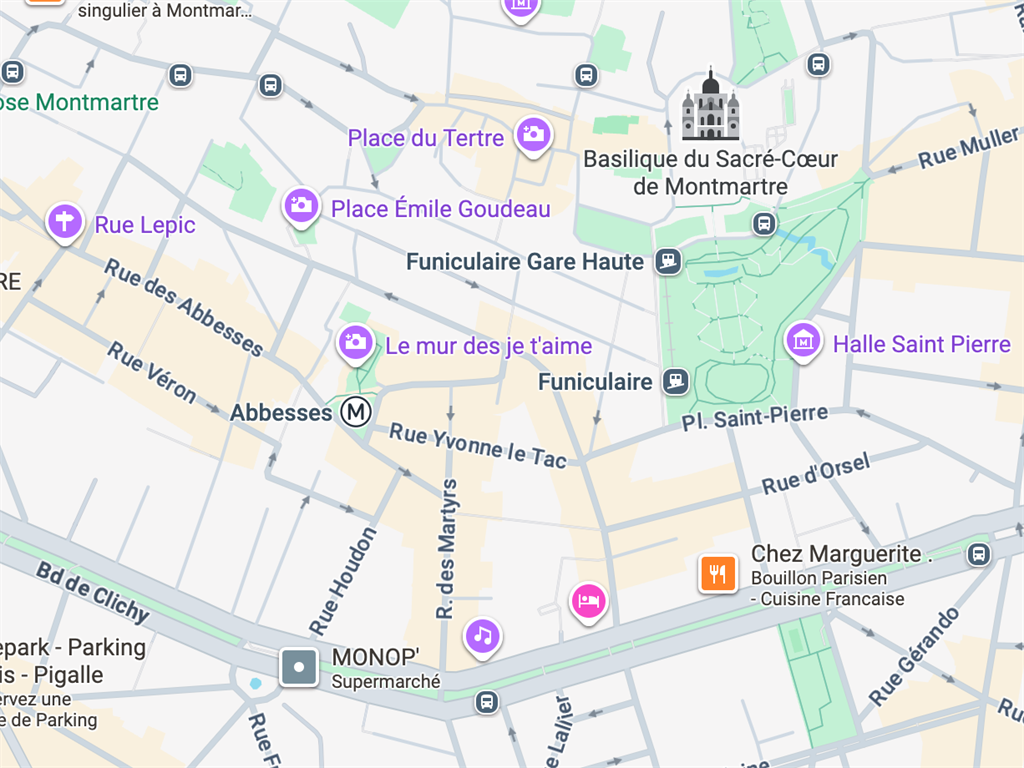Select the MONOP' Supermarché marker
Image resolution: width=1024 pixels, height=768 pixels.
click(299, 667)
